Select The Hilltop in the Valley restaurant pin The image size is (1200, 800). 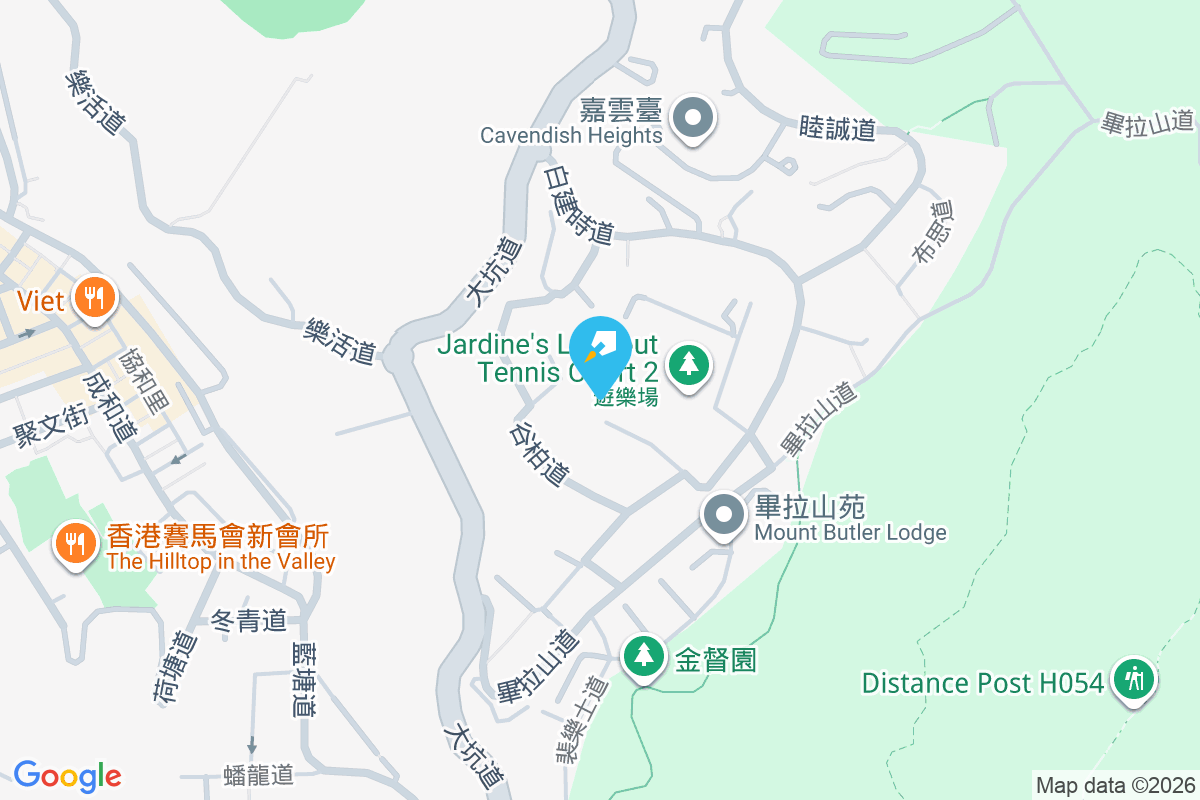point(75,544)
